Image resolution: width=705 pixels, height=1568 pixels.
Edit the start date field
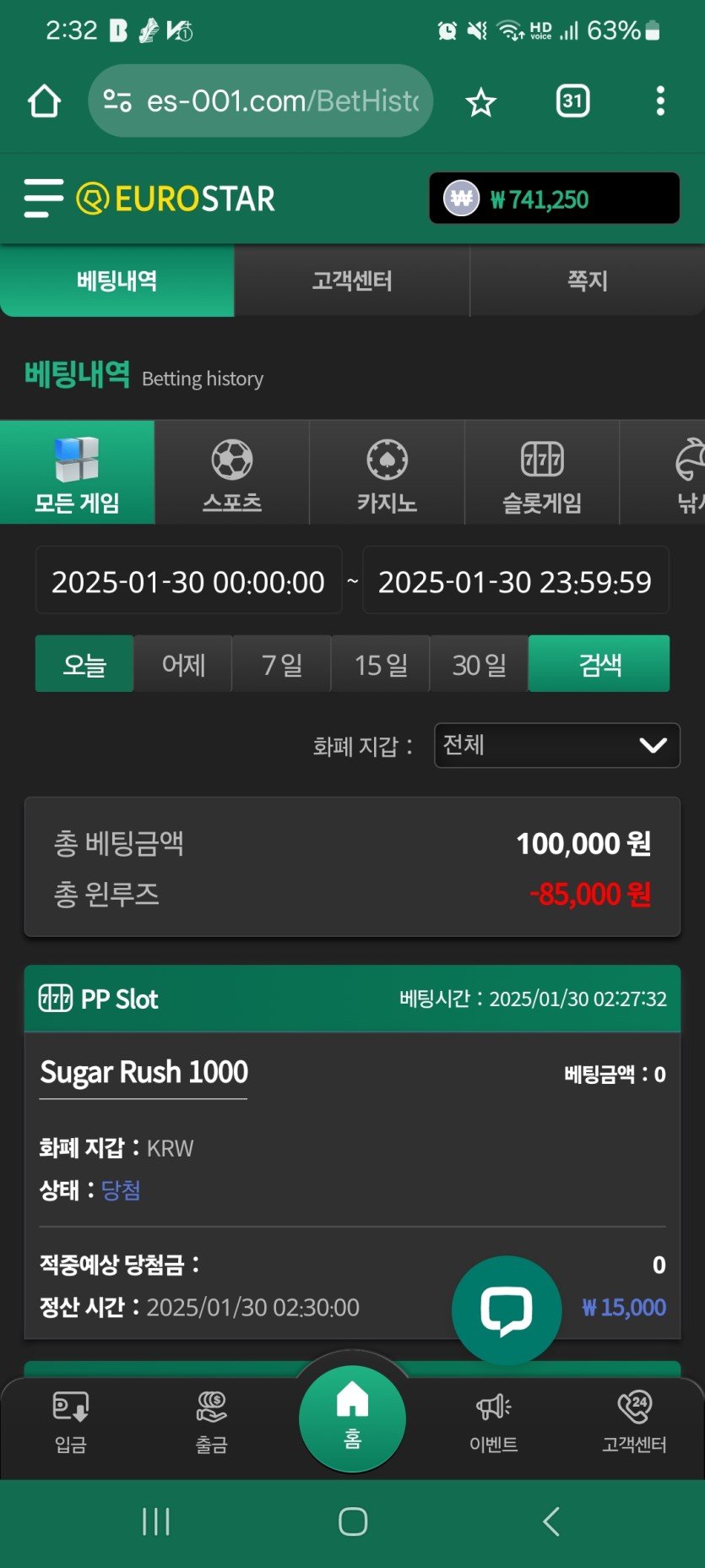[x=188, y=581]
